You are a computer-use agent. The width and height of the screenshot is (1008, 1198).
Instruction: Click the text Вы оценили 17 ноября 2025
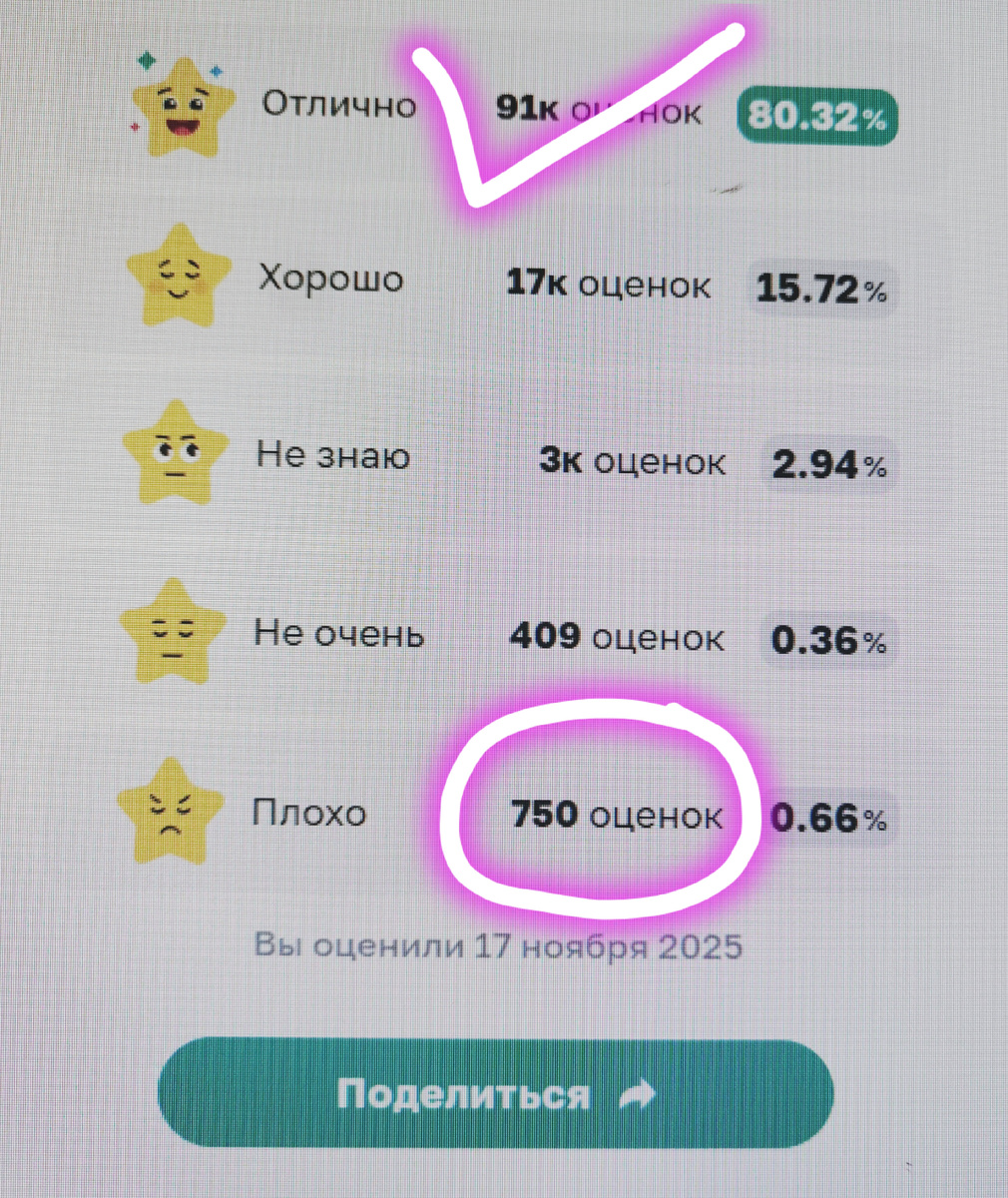pyautogui.click(x=497, y=944)
